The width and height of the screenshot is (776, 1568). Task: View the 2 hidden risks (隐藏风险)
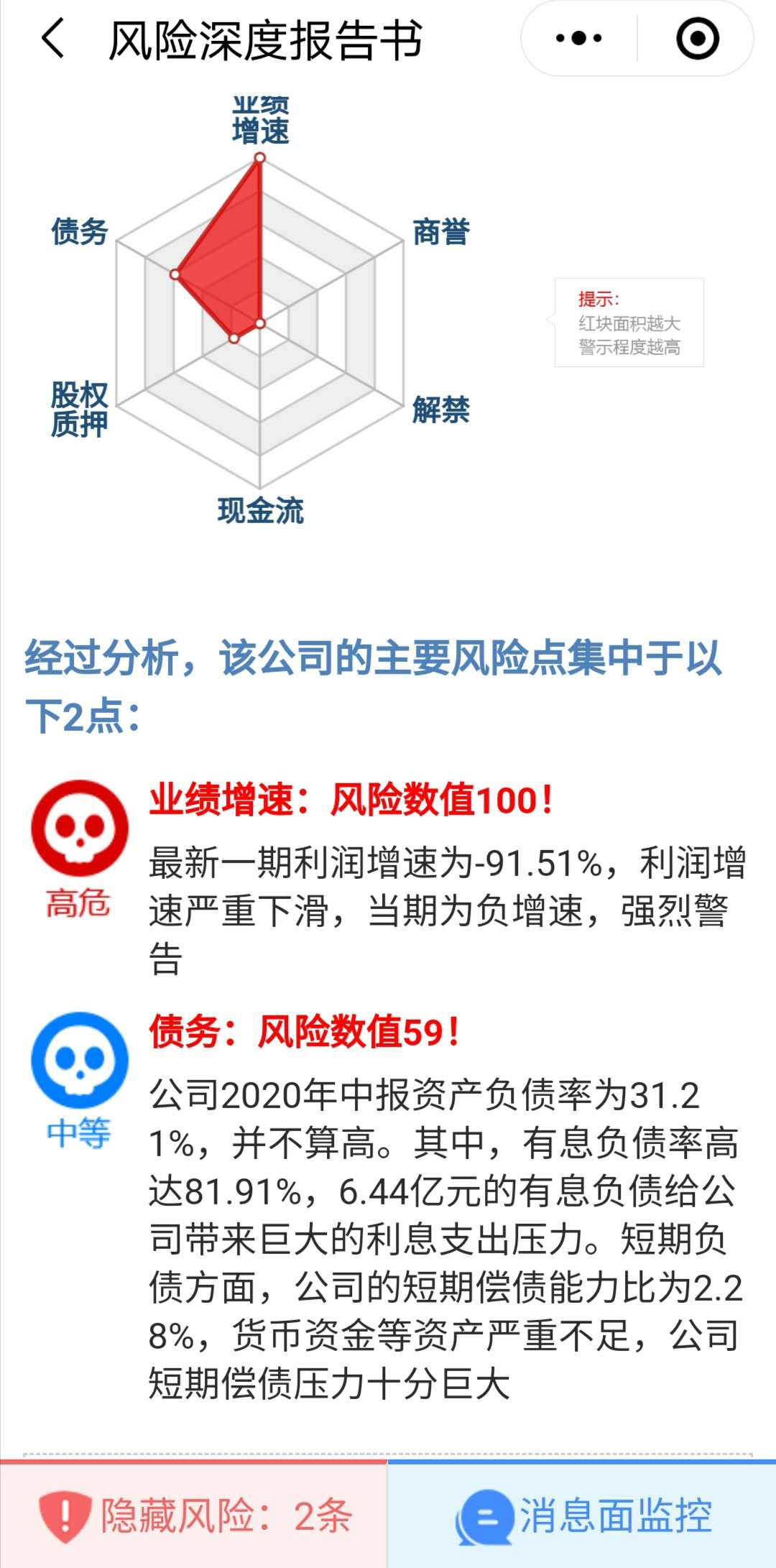[x=194, y=1516]
